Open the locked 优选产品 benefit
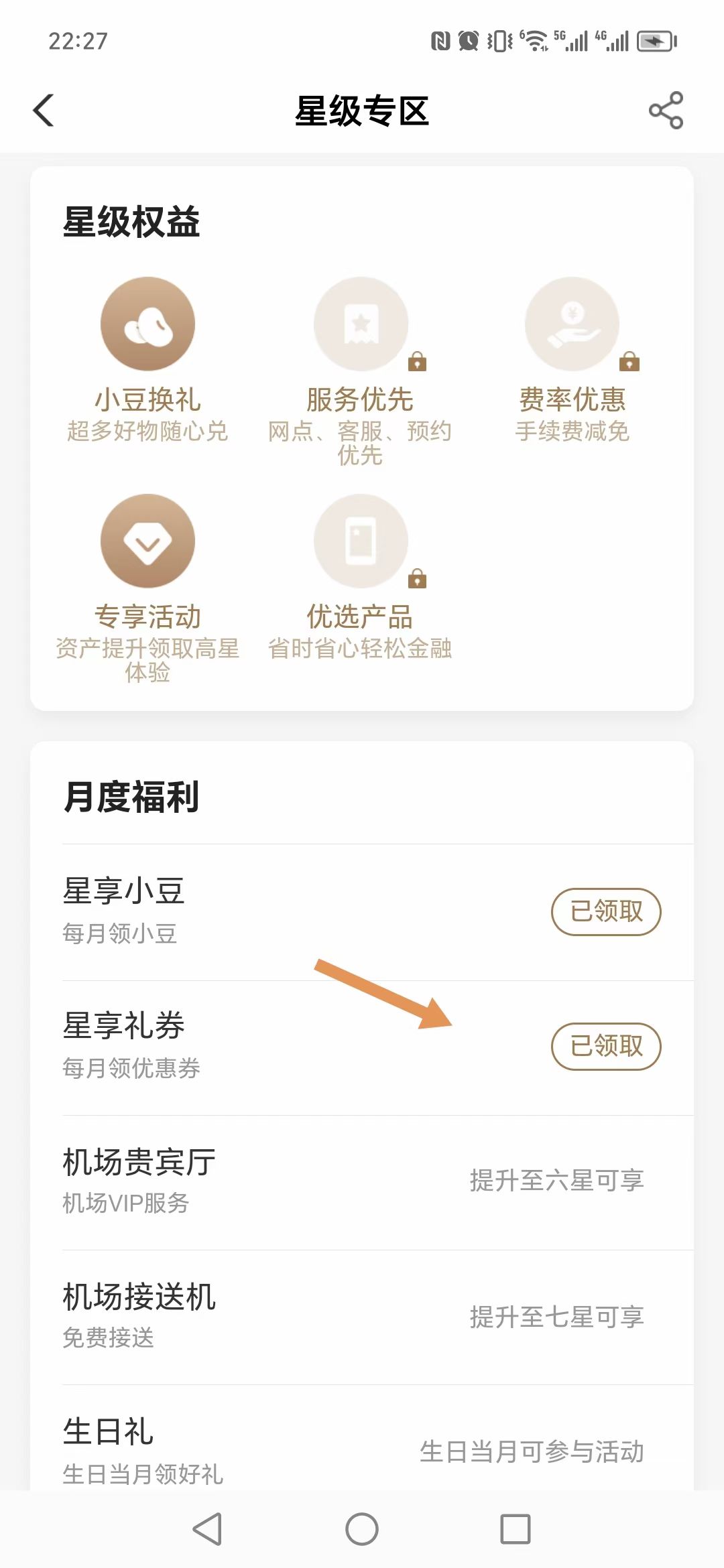 pos(360,577)
